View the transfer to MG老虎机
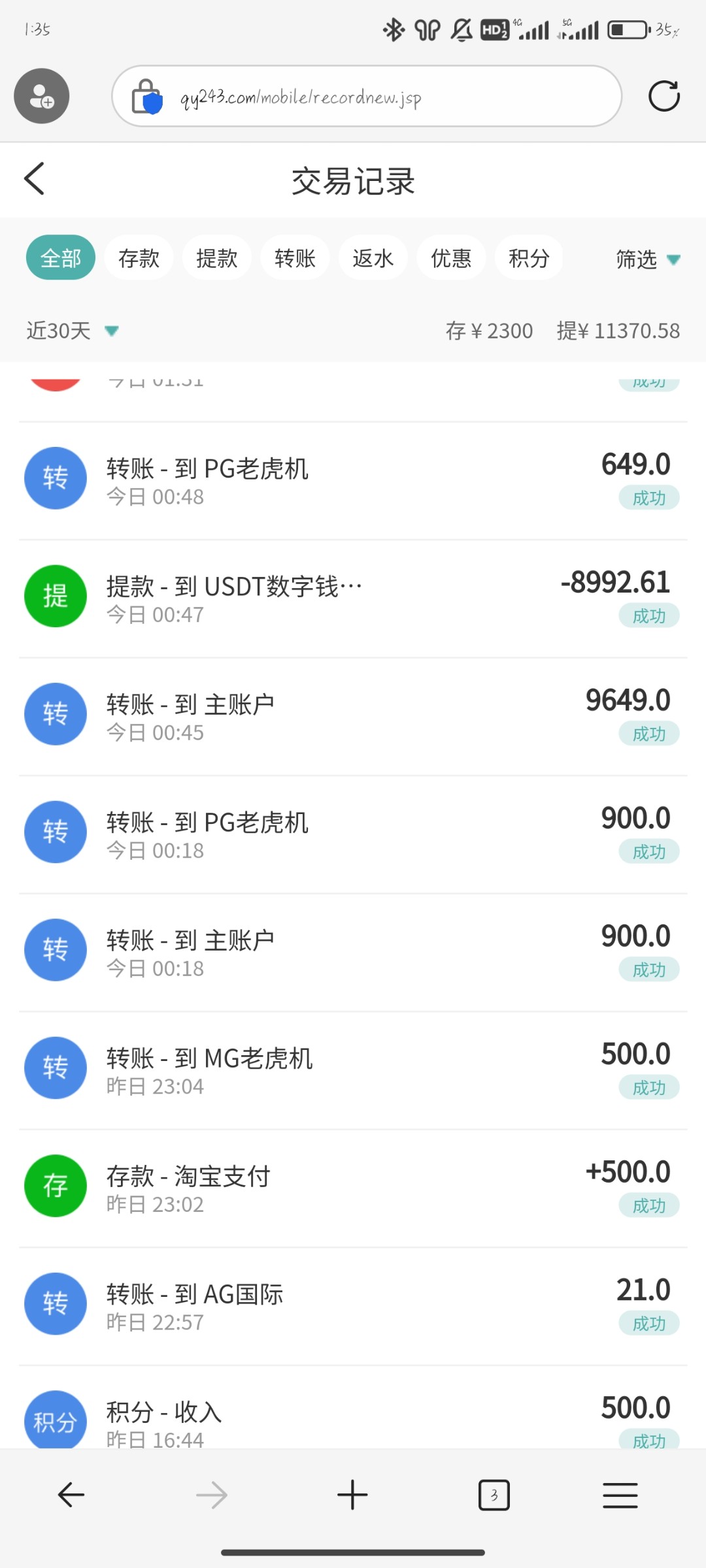 [x=353, y=1070]
